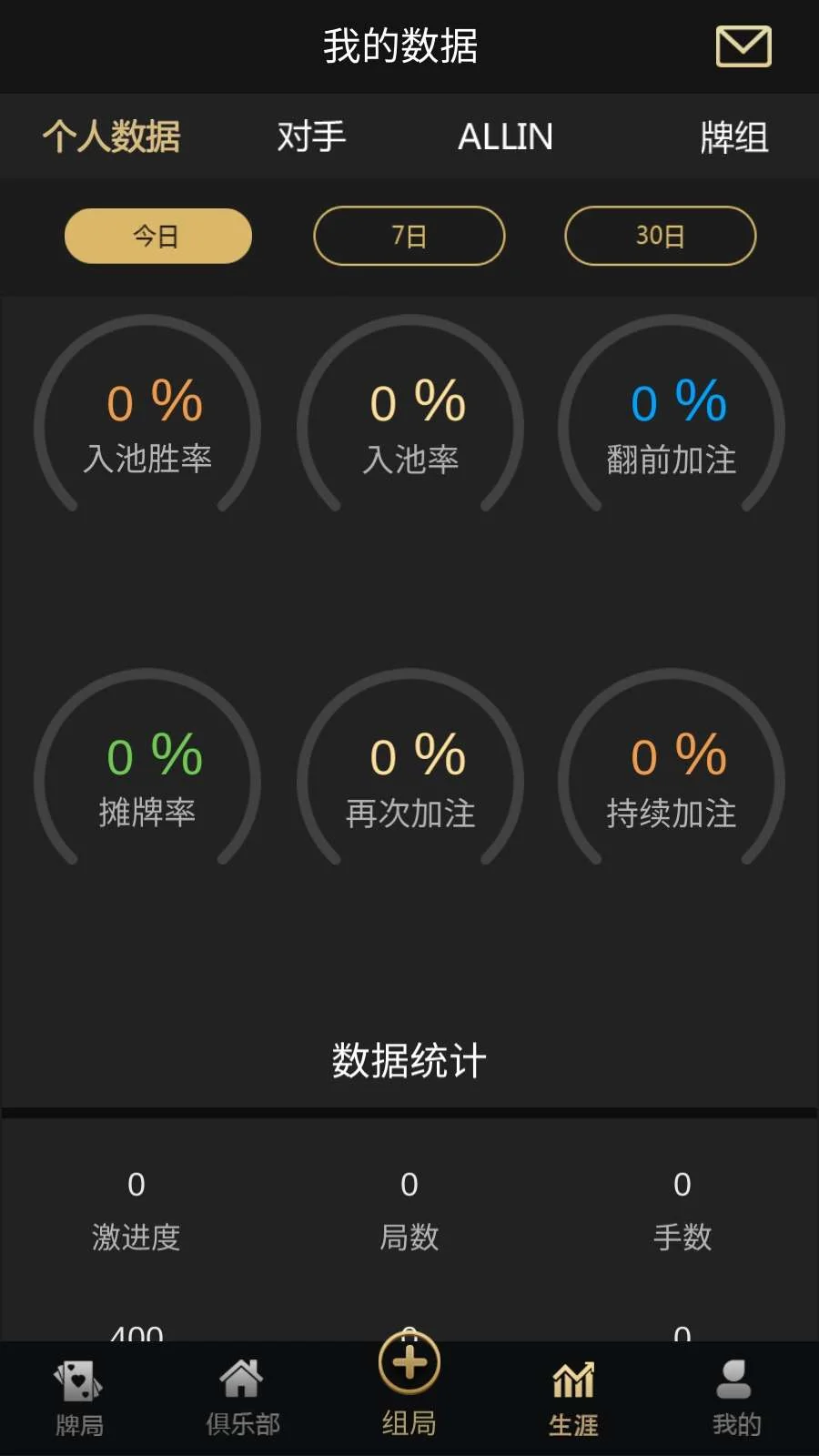Switch to the 个人数据 tab

pyautogui.click(x=111, y=136)
